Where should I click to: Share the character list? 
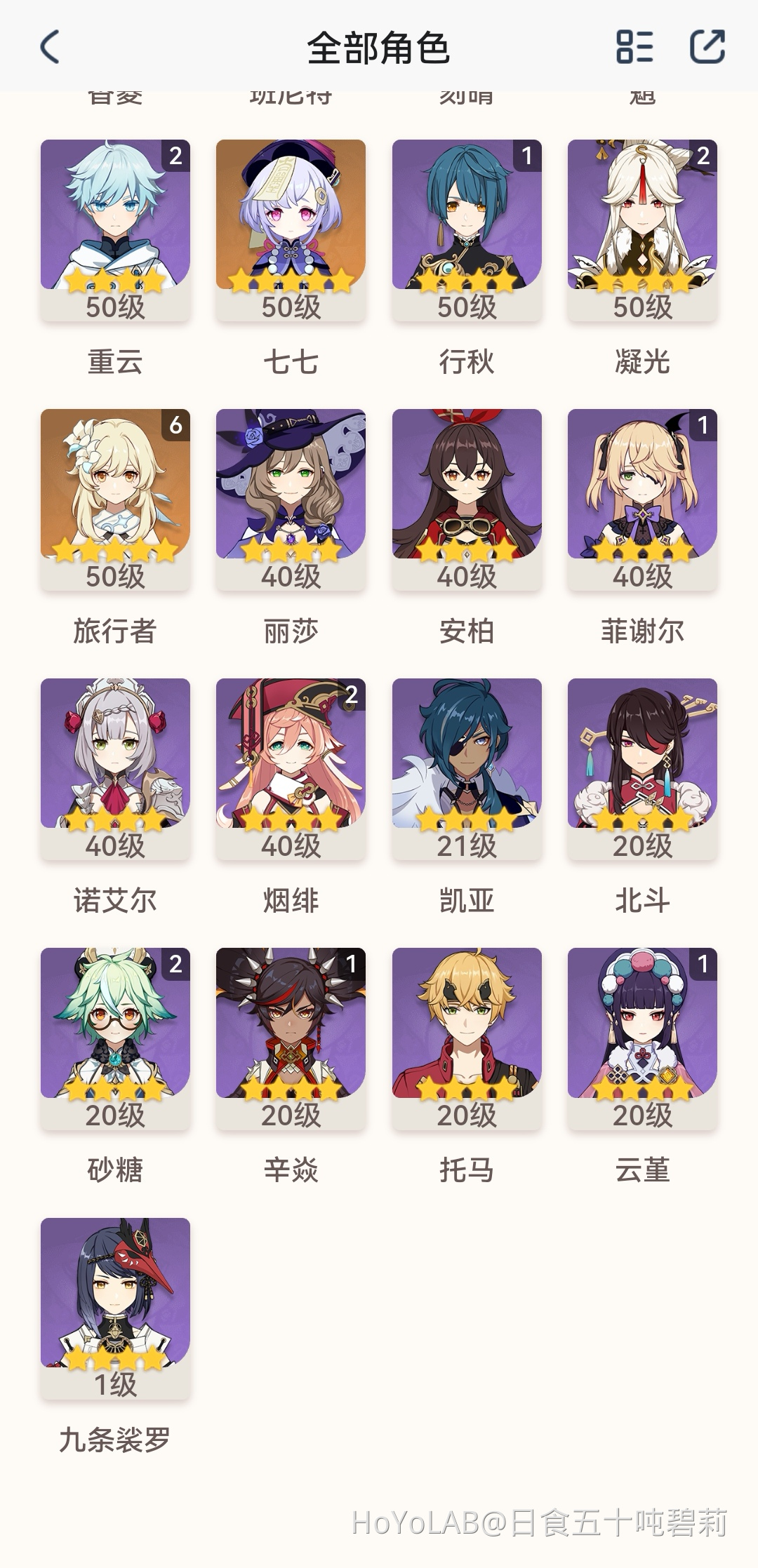tap(707, 47)
